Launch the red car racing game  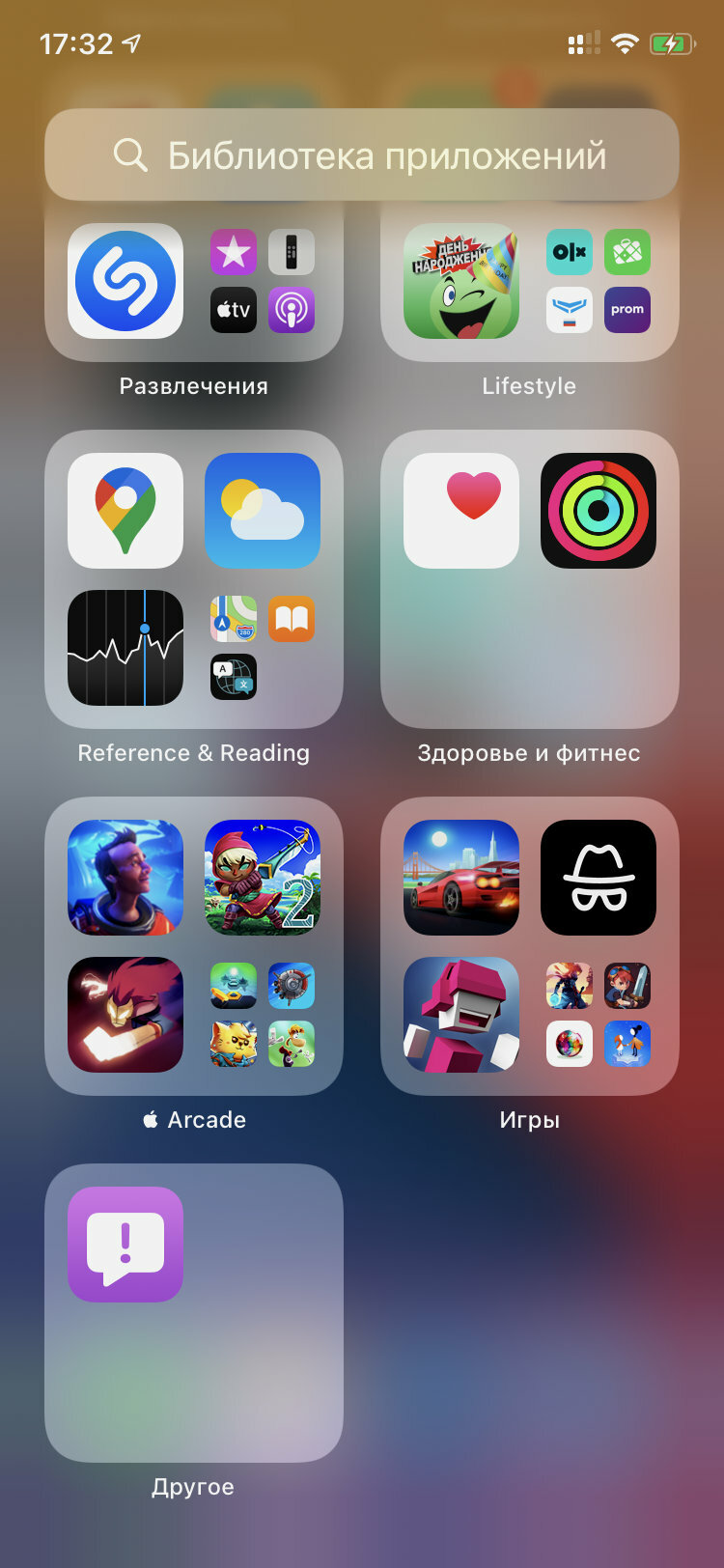click(x=461, y=878)
